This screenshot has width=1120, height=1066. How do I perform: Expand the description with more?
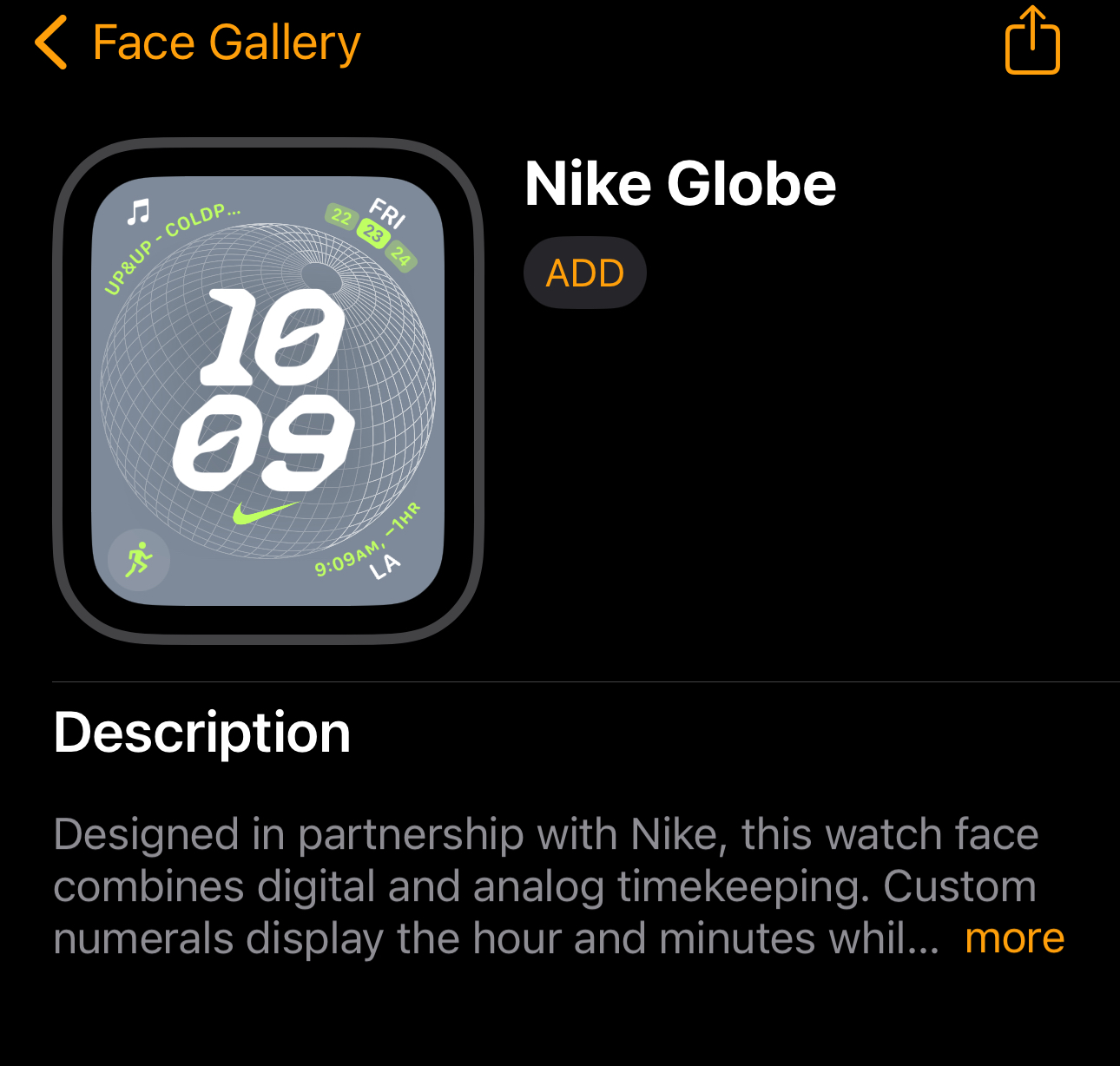(1014, 938)
